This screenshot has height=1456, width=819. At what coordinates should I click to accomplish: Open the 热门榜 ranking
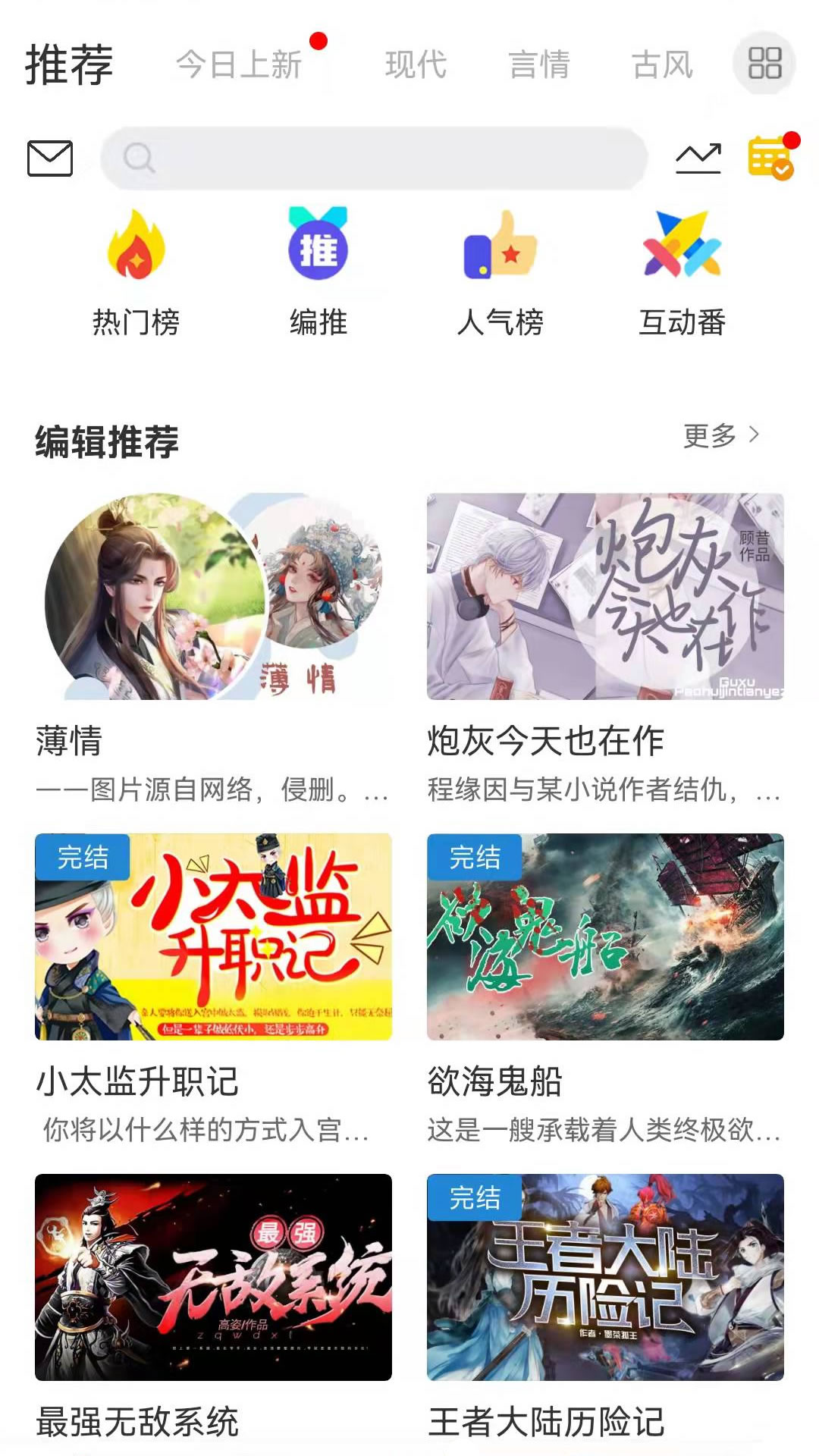pyautogui.click(x=136, y=273)
